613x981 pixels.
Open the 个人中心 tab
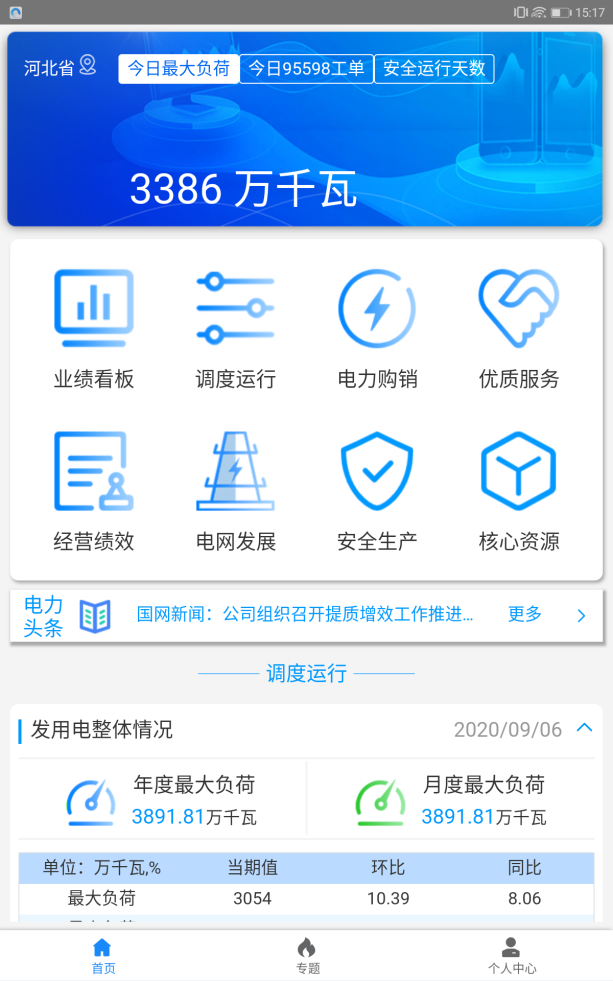[511, 955]
